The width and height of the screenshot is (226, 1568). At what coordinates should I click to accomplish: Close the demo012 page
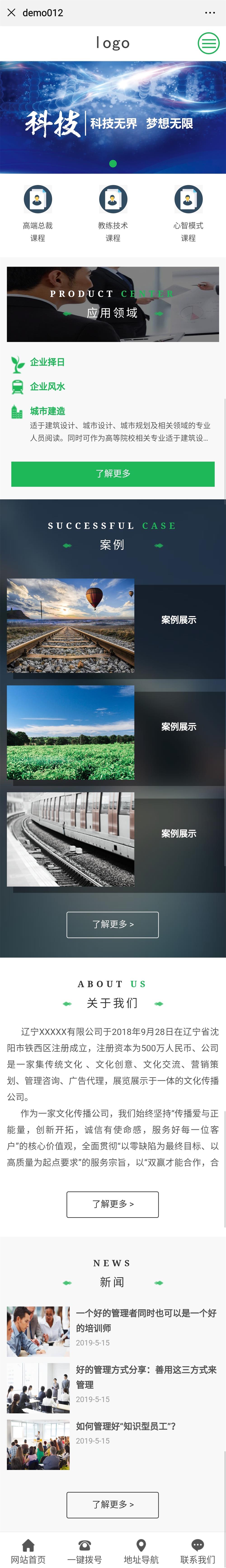pyautogui.click(x=11, y=12)
